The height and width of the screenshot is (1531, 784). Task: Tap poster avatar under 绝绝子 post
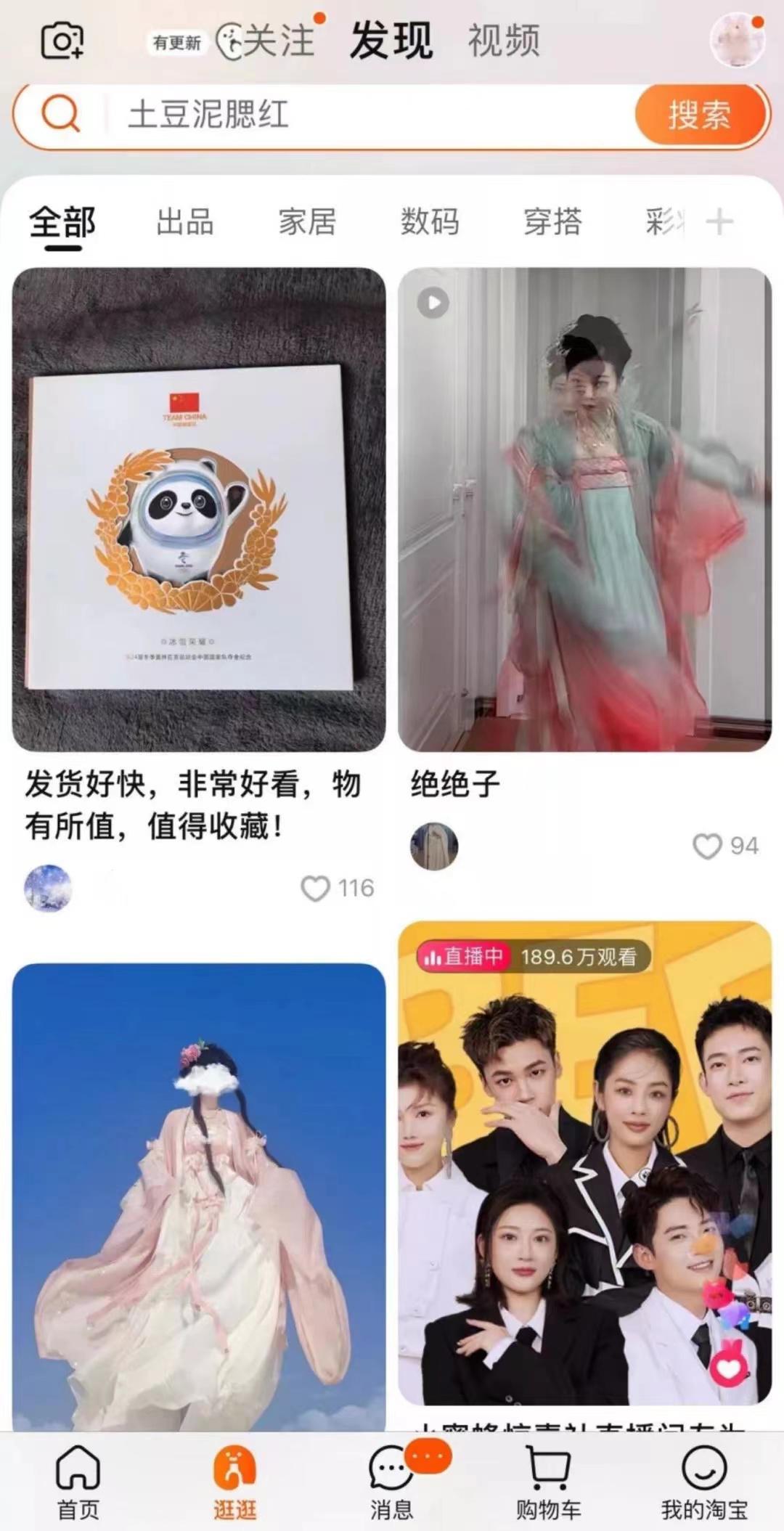[436, 845]
